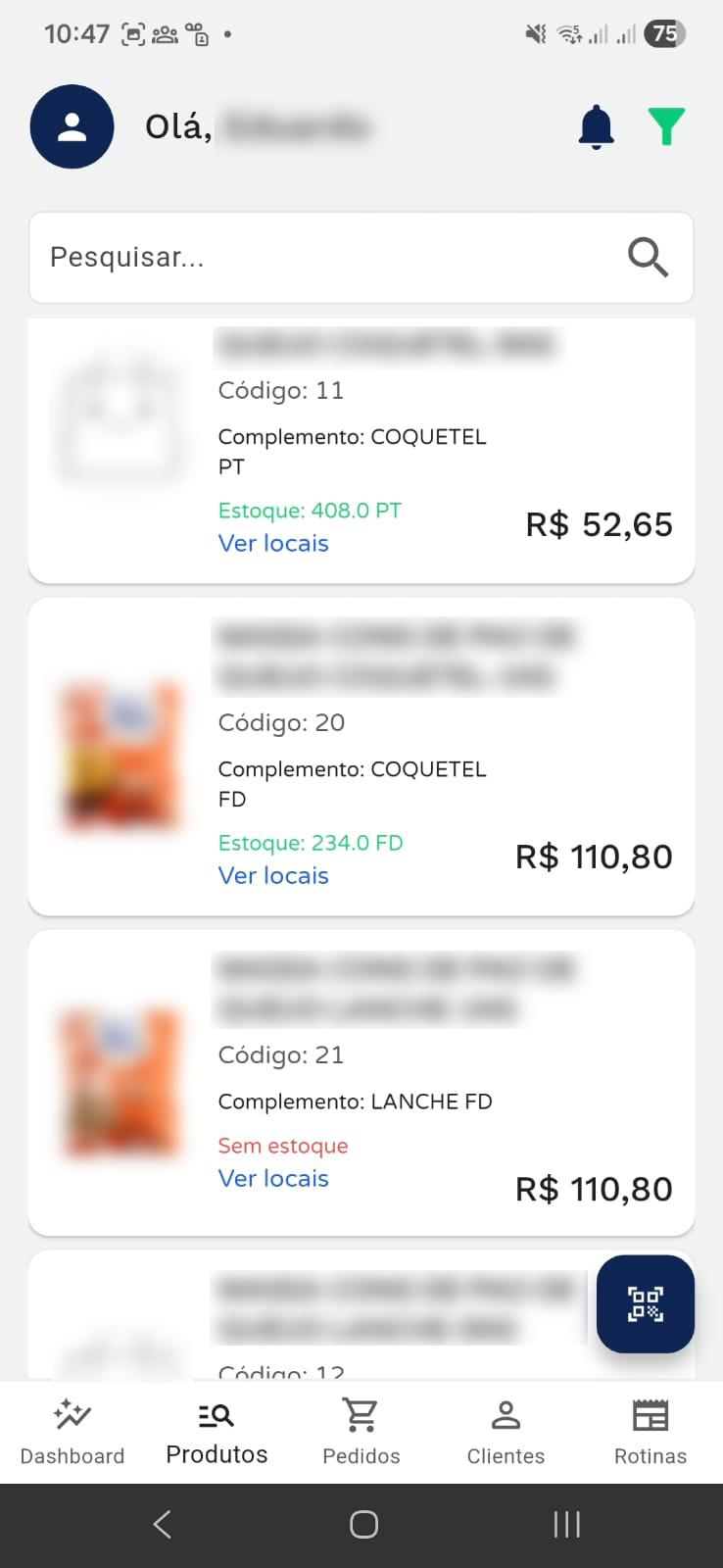Tap the Pesquisar search field
The height and width of the screenshot is (1568, 723).
[x=294, y=258]
